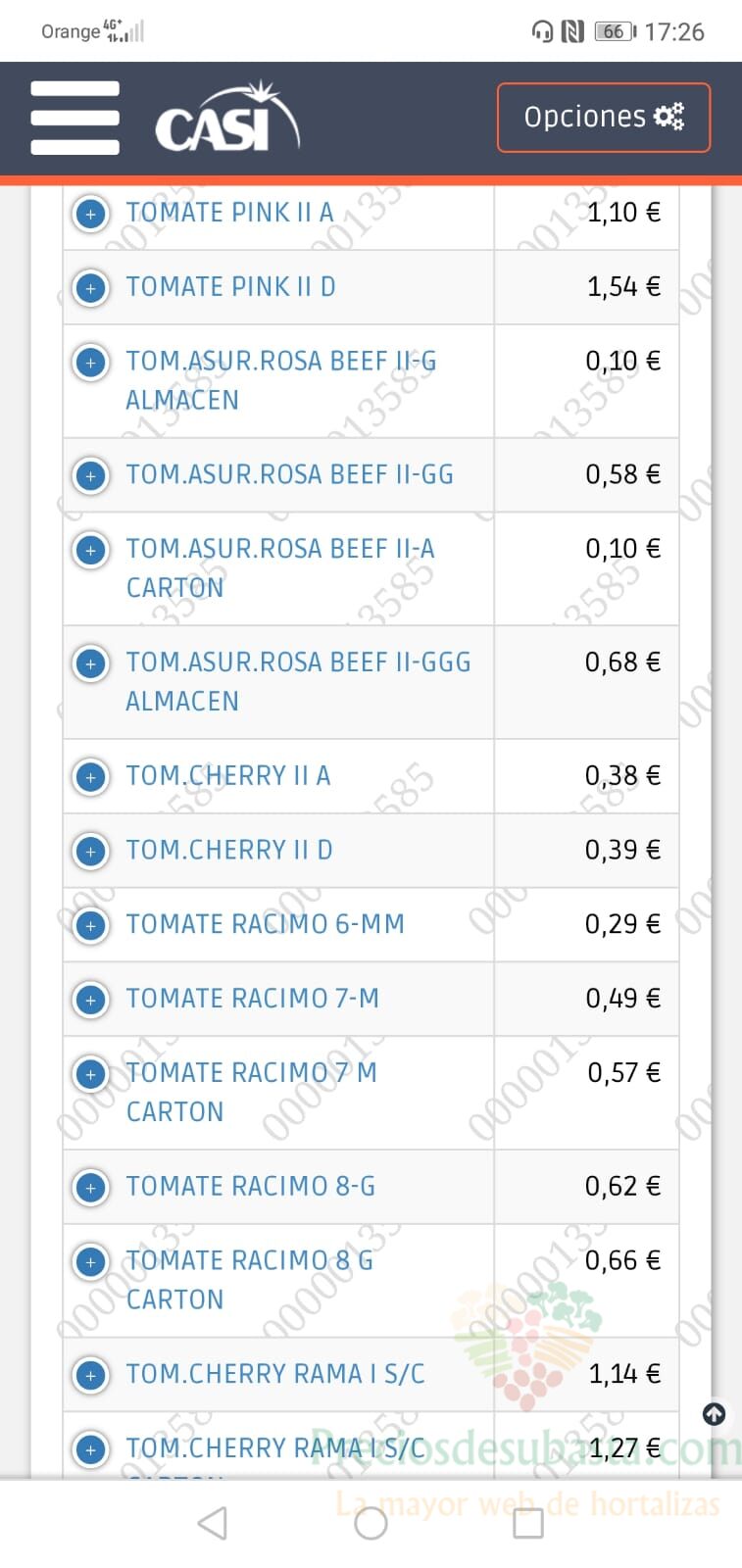742x1568 pixels.
Task: Expand TOM.ASUR.ROSA BEEF II-G ALMACEN details
Action: pyautogui.click(x=91, y=362)
